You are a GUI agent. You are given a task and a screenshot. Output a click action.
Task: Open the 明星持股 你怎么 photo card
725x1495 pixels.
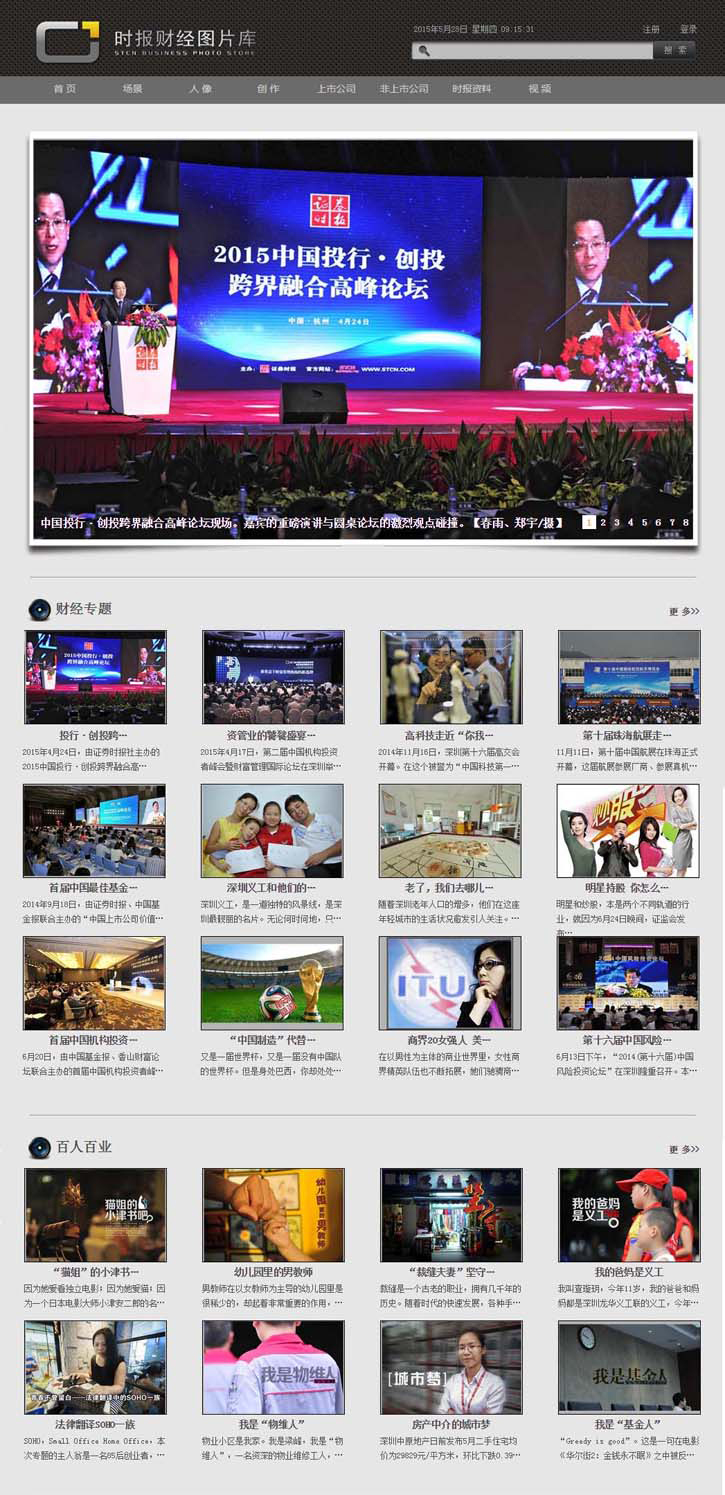(628, 831)
